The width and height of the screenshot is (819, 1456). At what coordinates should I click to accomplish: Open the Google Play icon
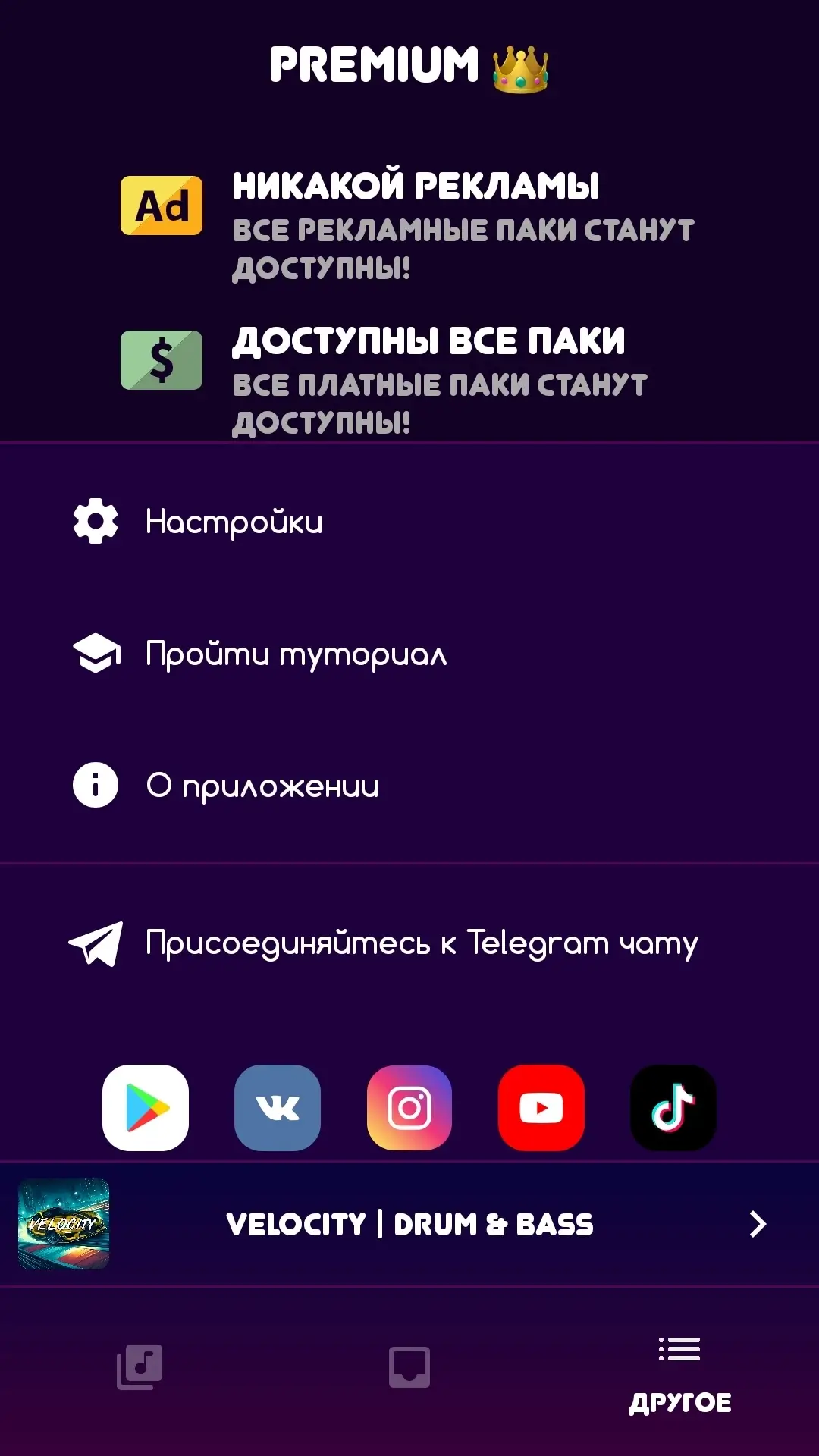click(146, 1108)
